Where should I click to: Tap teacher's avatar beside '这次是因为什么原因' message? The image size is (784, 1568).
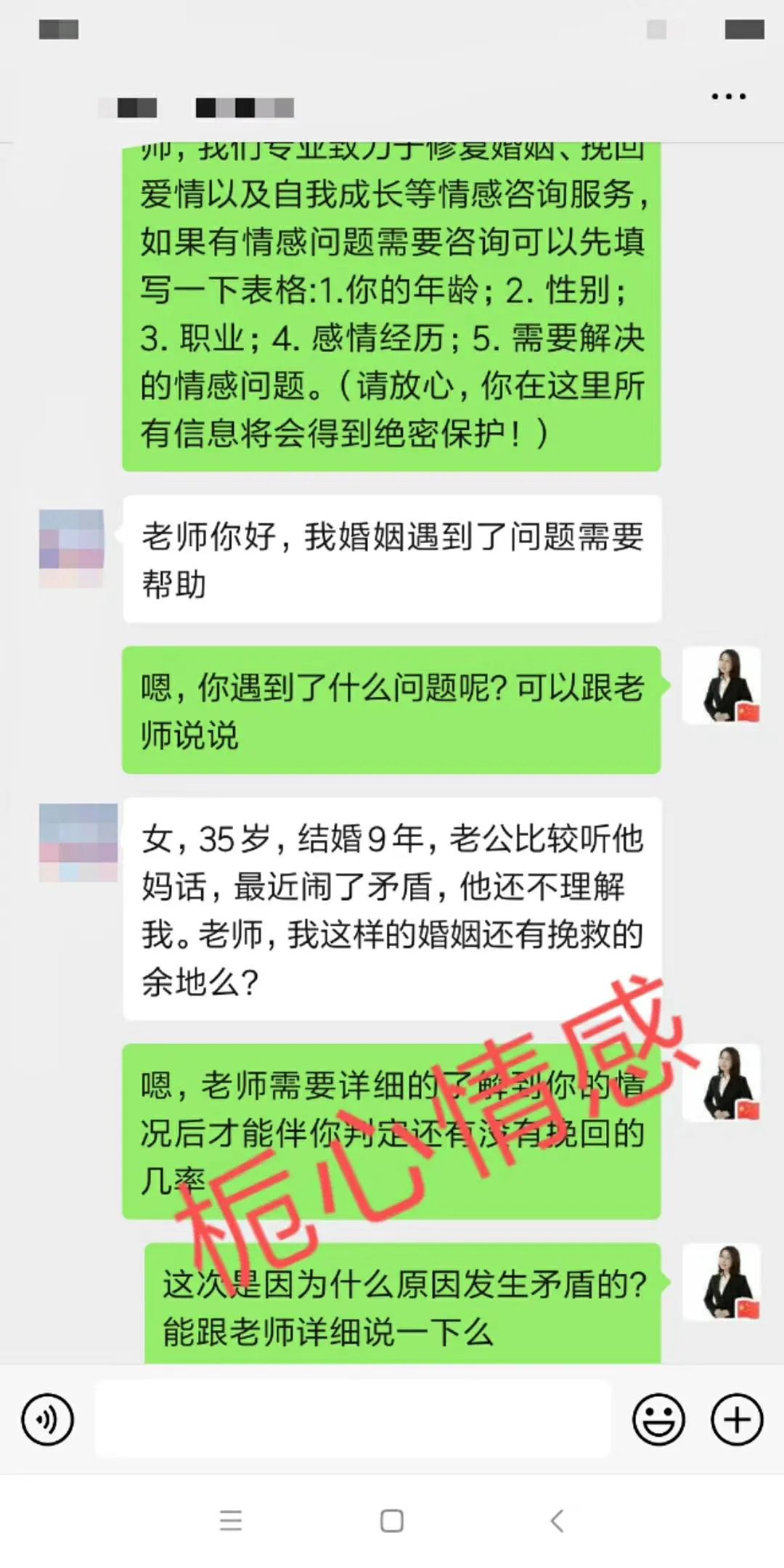(722, 1282)
